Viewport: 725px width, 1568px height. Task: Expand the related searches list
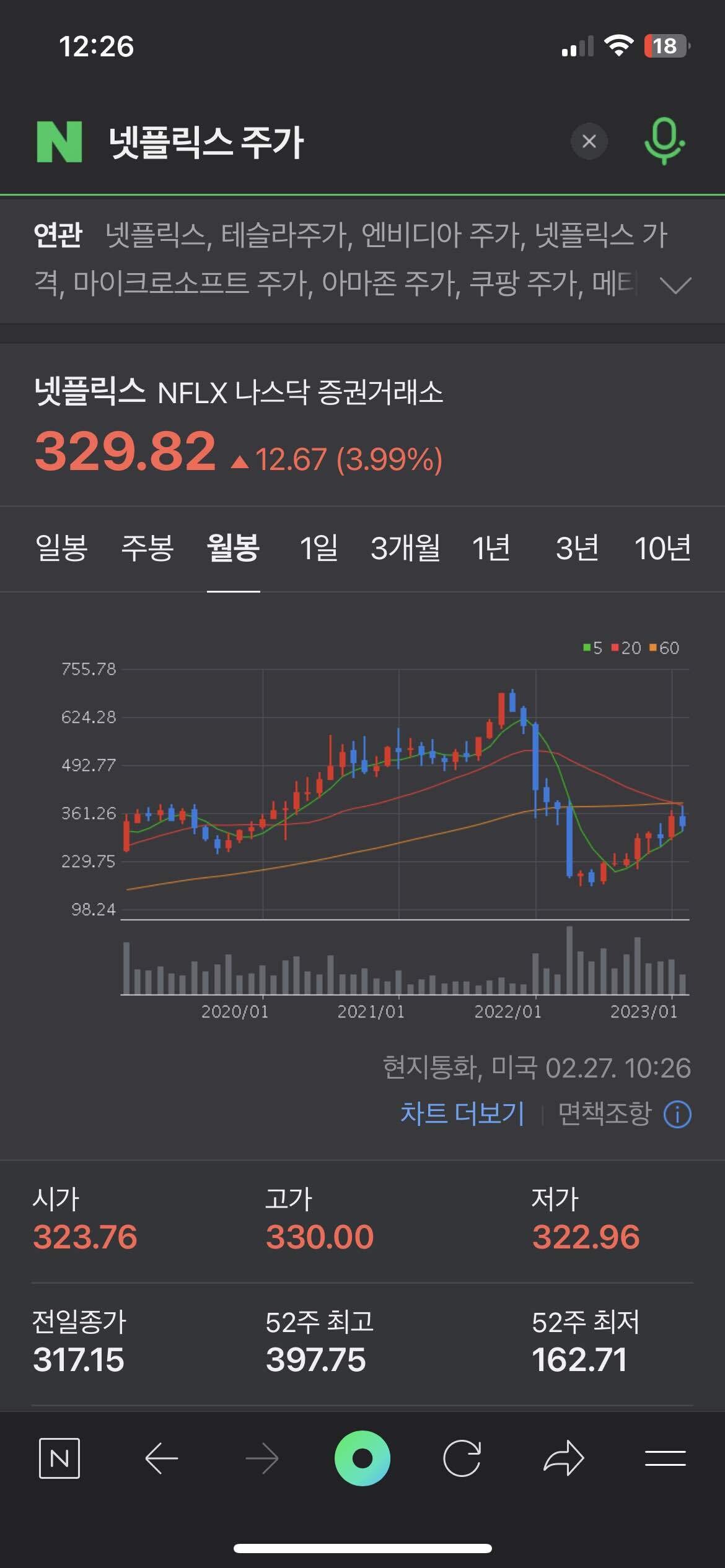tap(674, 287)
